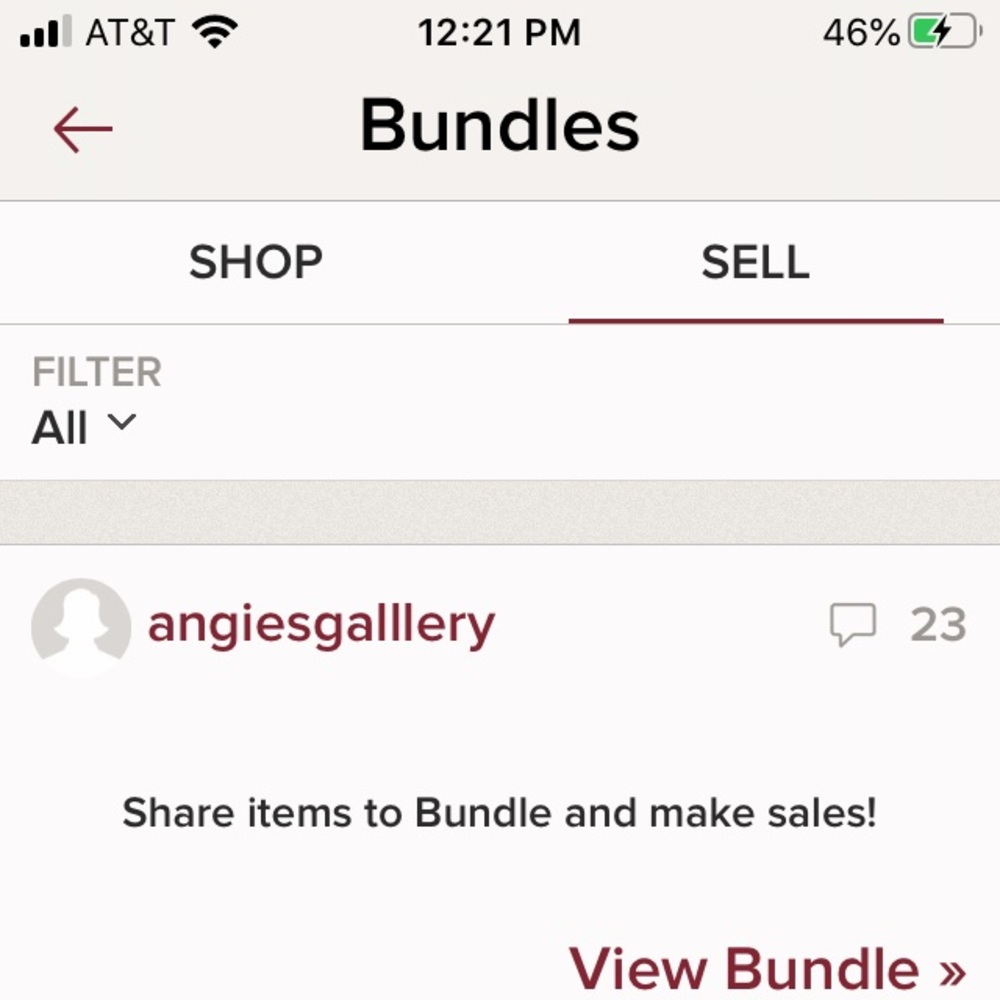
Task: Go back using the red arrow
Action: tap(83, 129)
